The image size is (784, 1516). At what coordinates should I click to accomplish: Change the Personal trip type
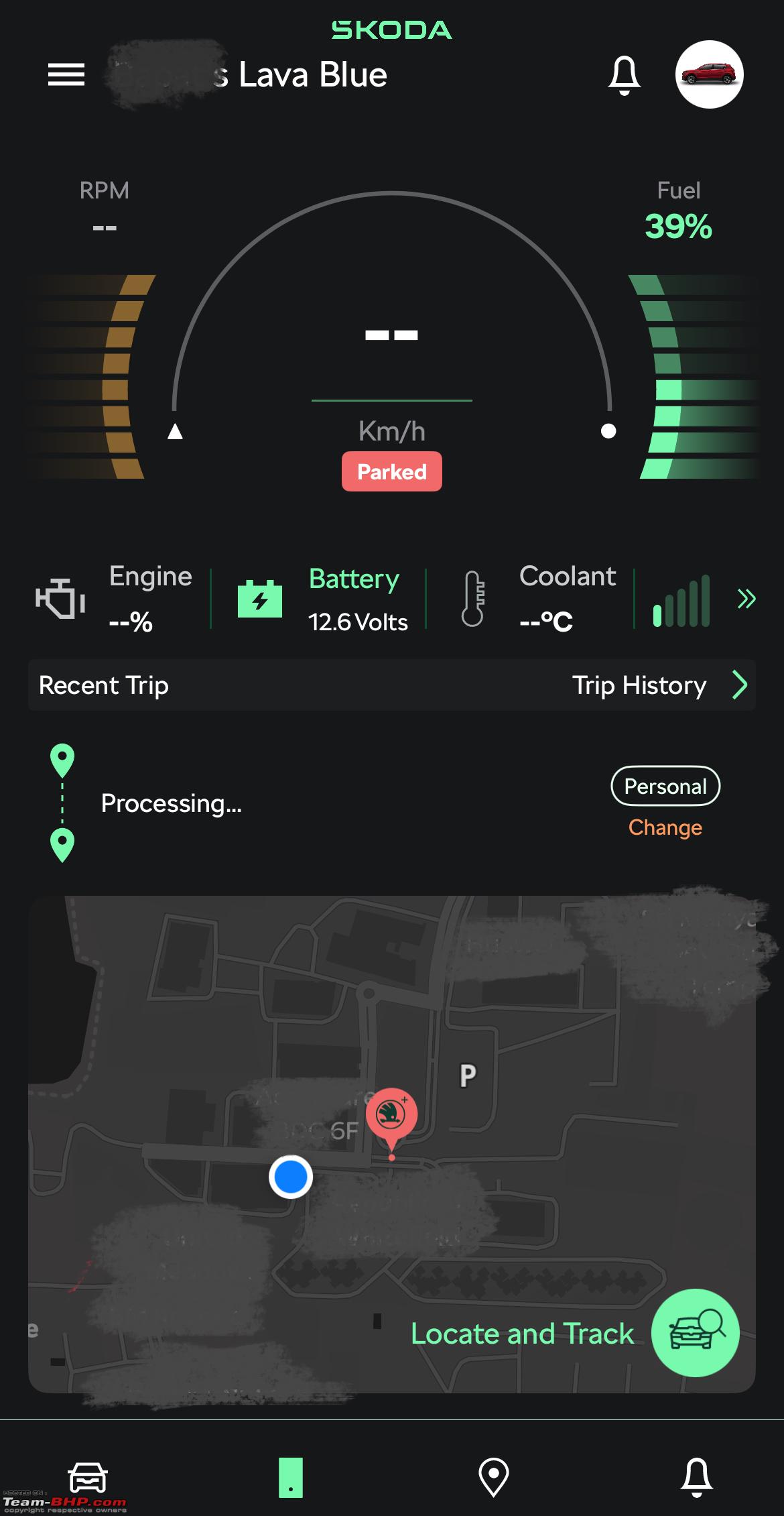[x=665, y=827]
